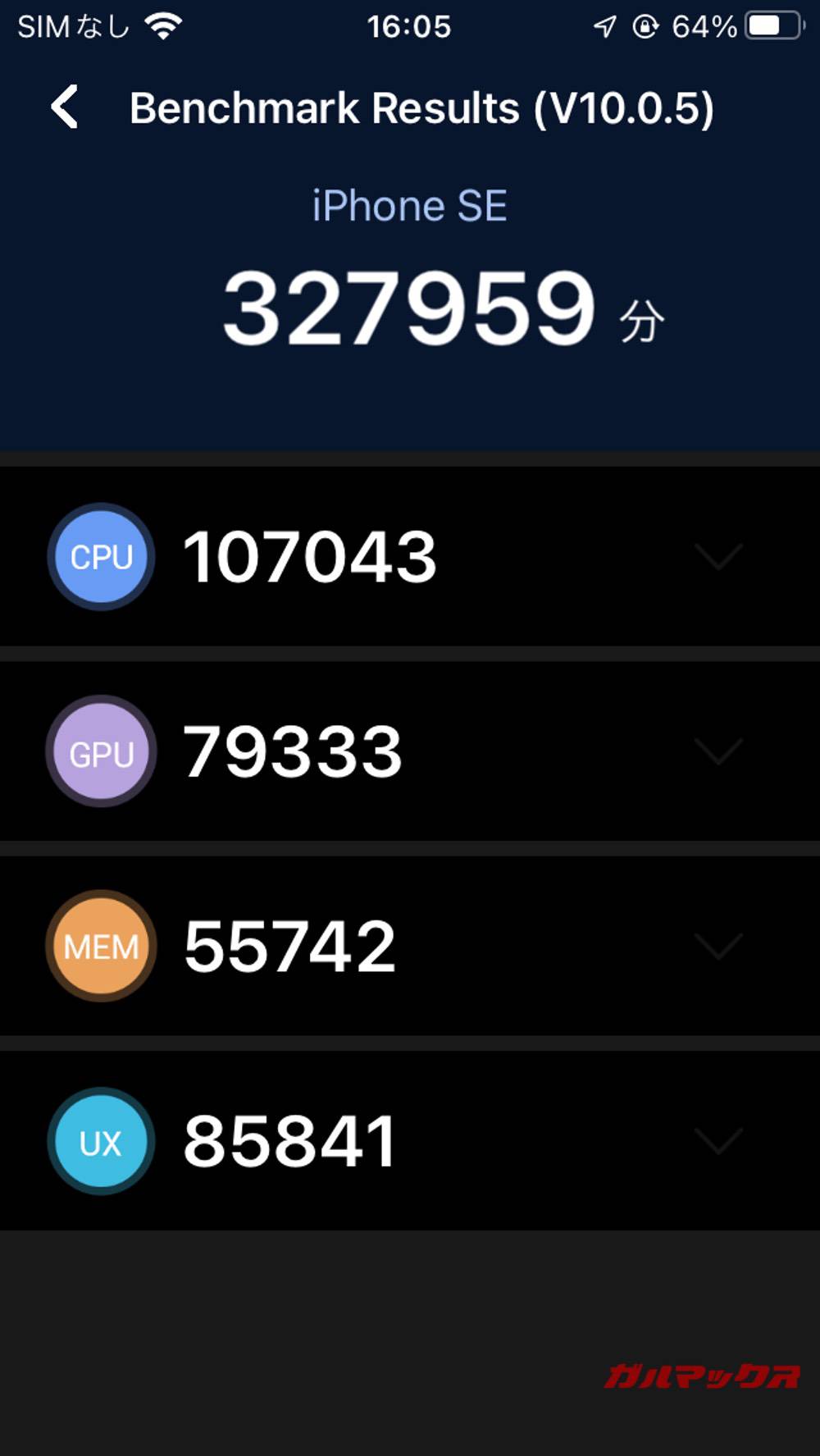Open the UX score breakdown

(718, 1141)
